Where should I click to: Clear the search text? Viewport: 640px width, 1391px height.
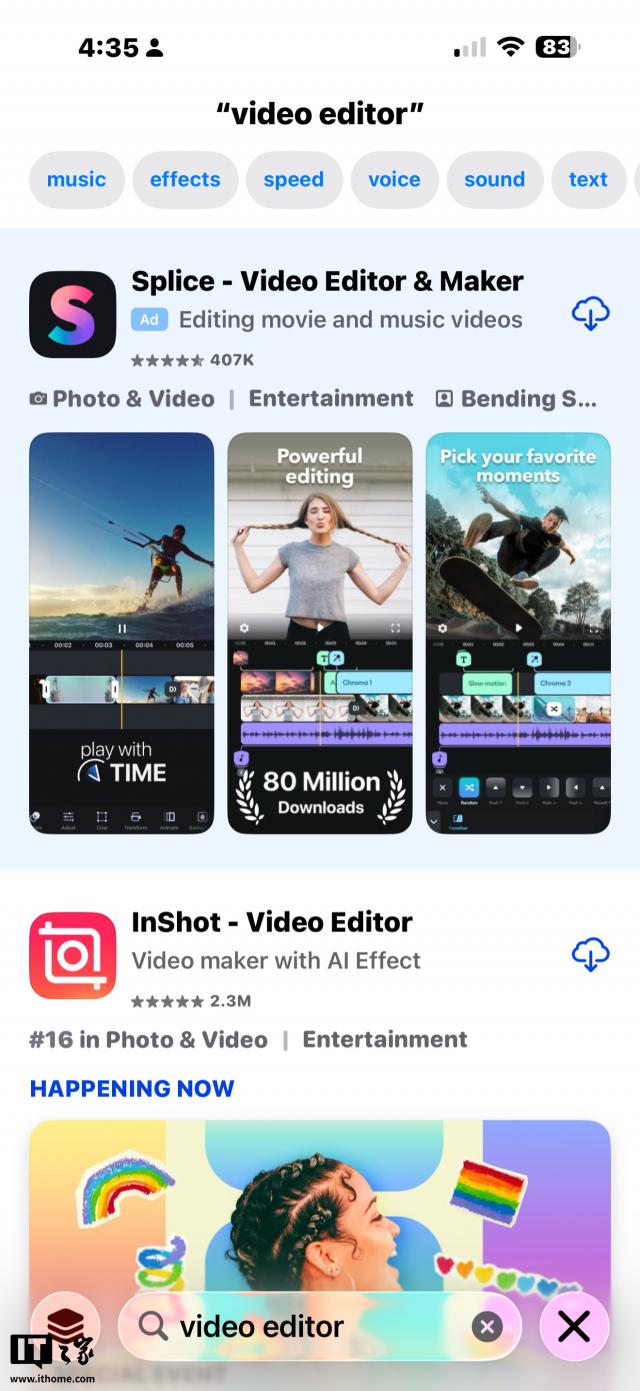click(x=487, y=1326)
